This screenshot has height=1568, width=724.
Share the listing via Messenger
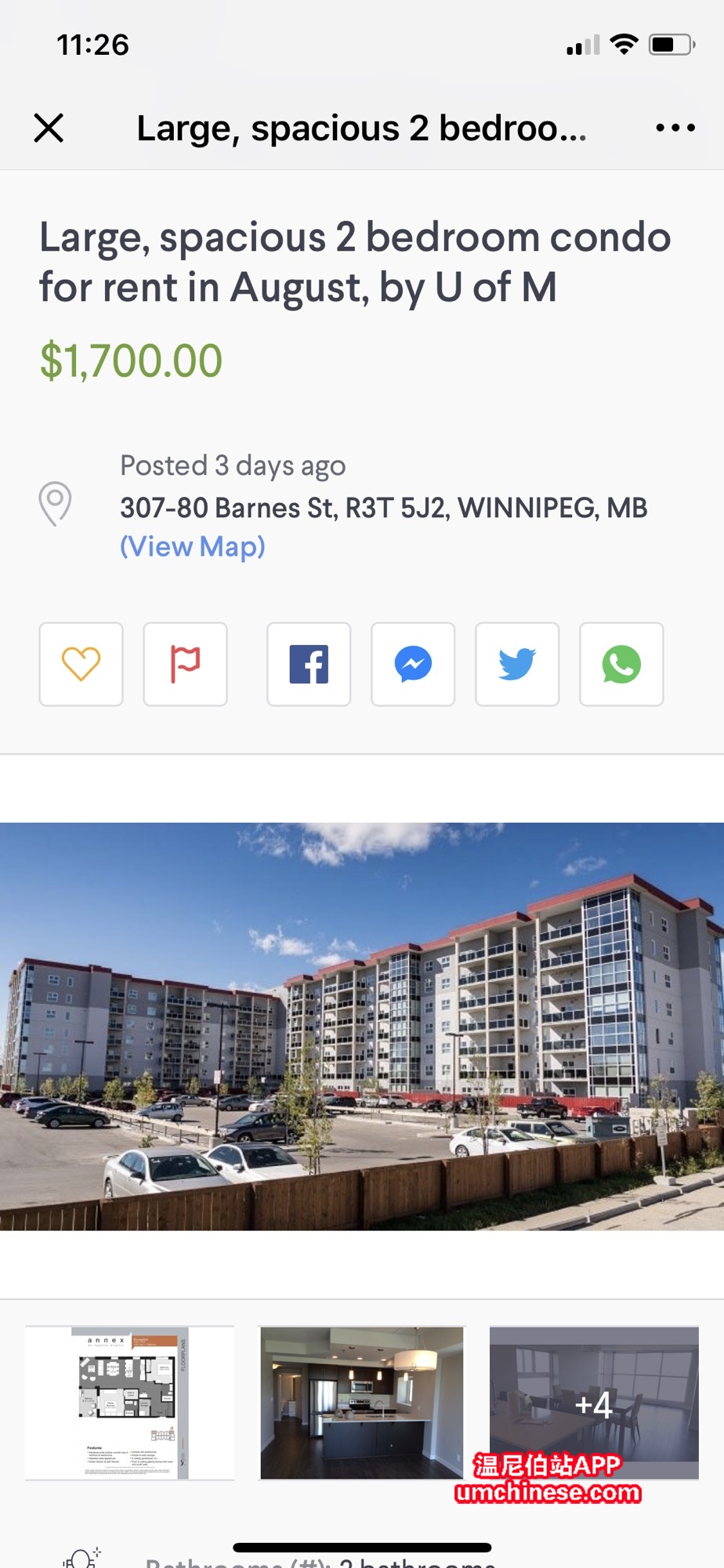413,664
